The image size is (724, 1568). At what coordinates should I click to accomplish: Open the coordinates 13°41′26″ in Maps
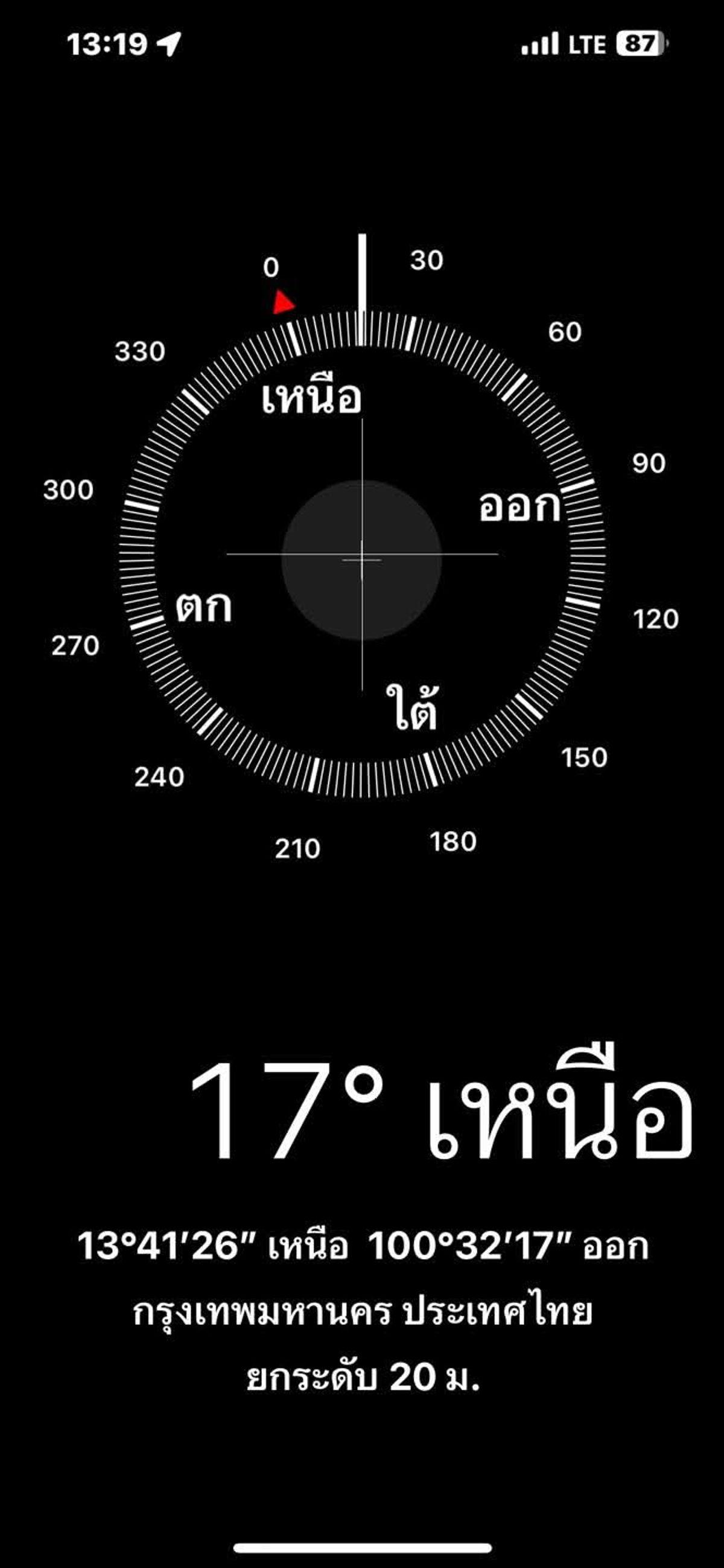[x=362, y=1245]
